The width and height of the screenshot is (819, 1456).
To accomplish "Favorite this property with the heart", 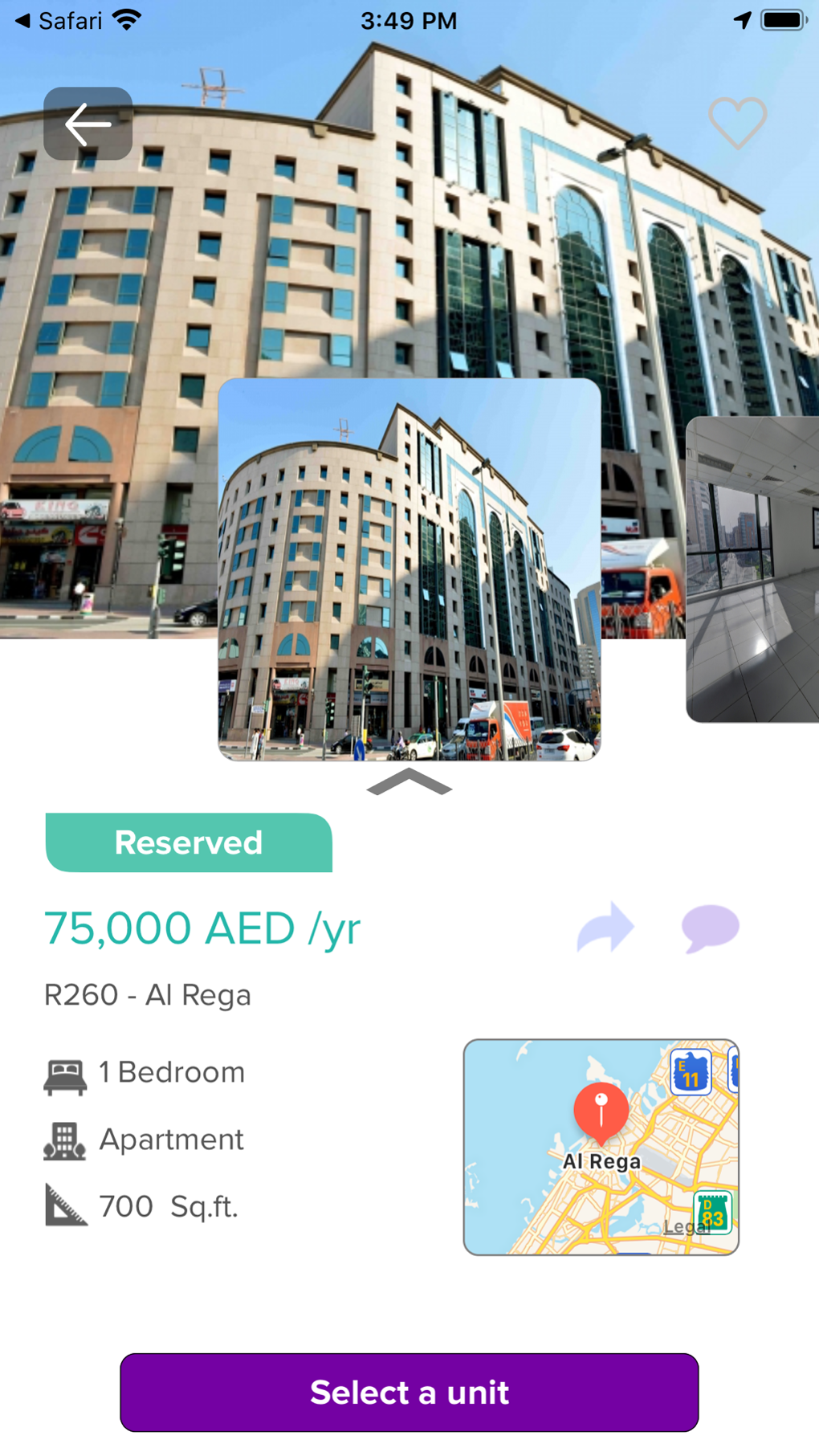I will coord(737,123).
